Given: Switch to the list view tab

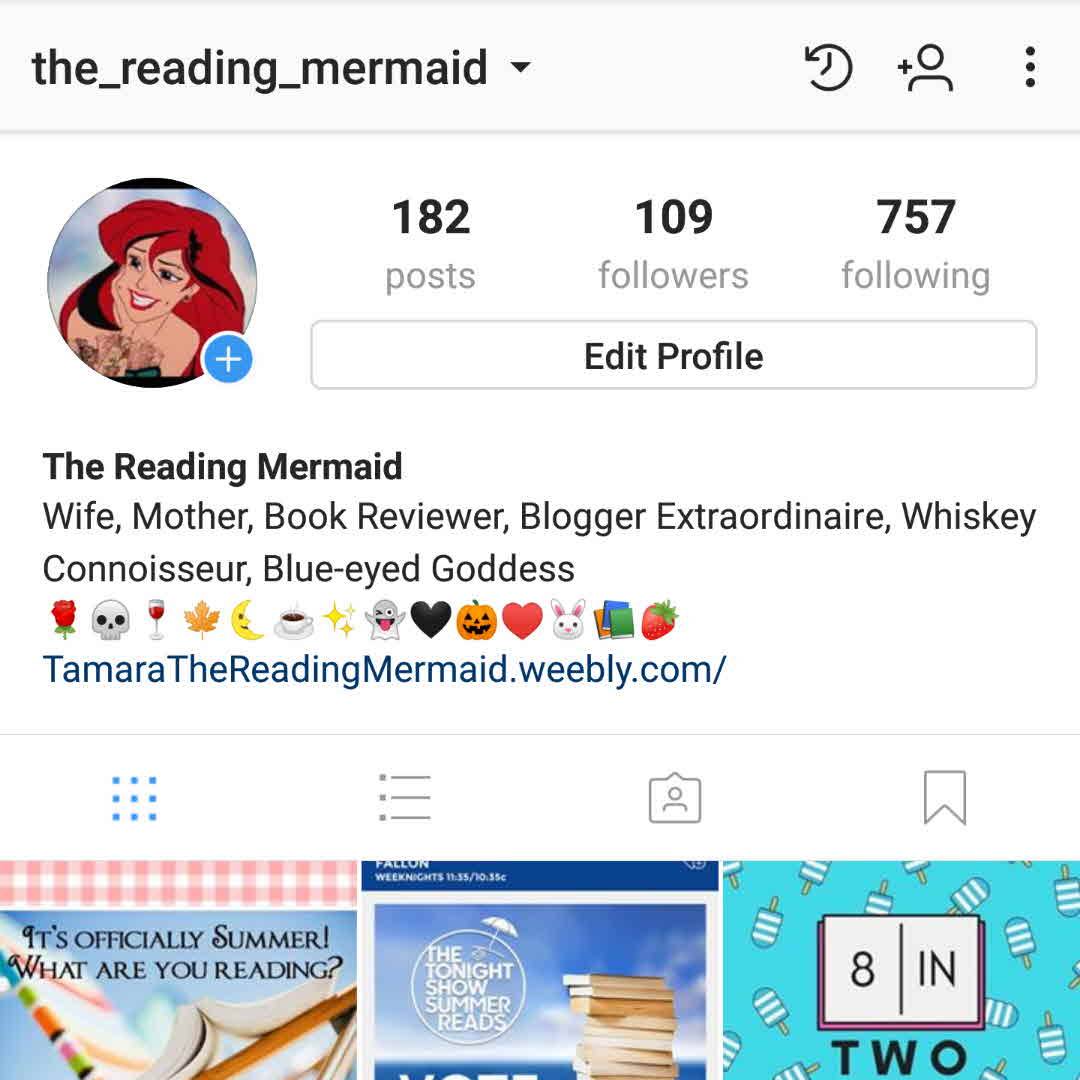Looking at the screenshot, I should pyautogui.click(x=405, y=798).
